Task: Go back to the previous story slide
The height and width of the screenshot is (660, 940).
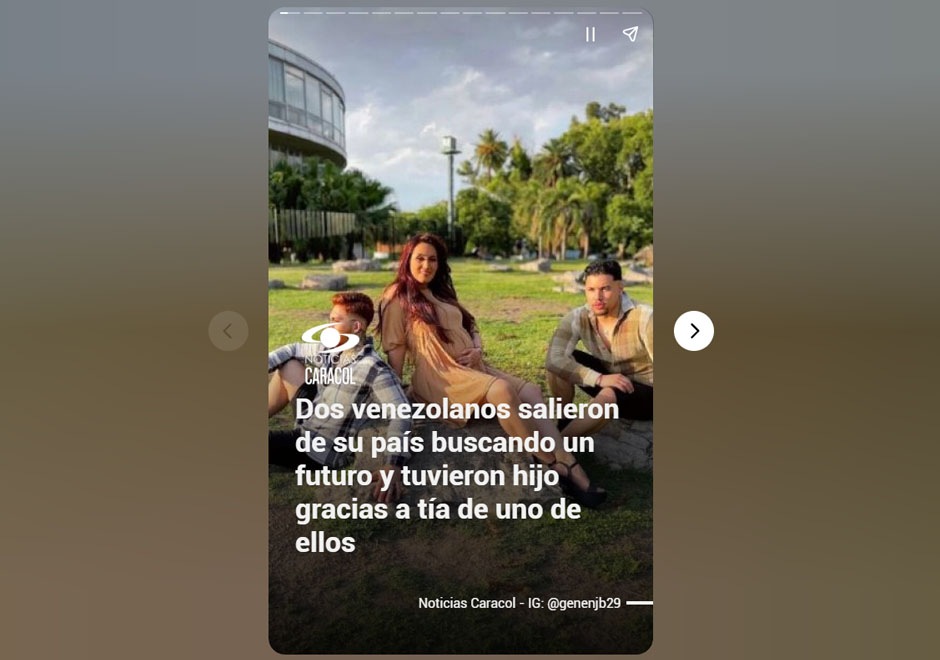Action: click(228, 331)
